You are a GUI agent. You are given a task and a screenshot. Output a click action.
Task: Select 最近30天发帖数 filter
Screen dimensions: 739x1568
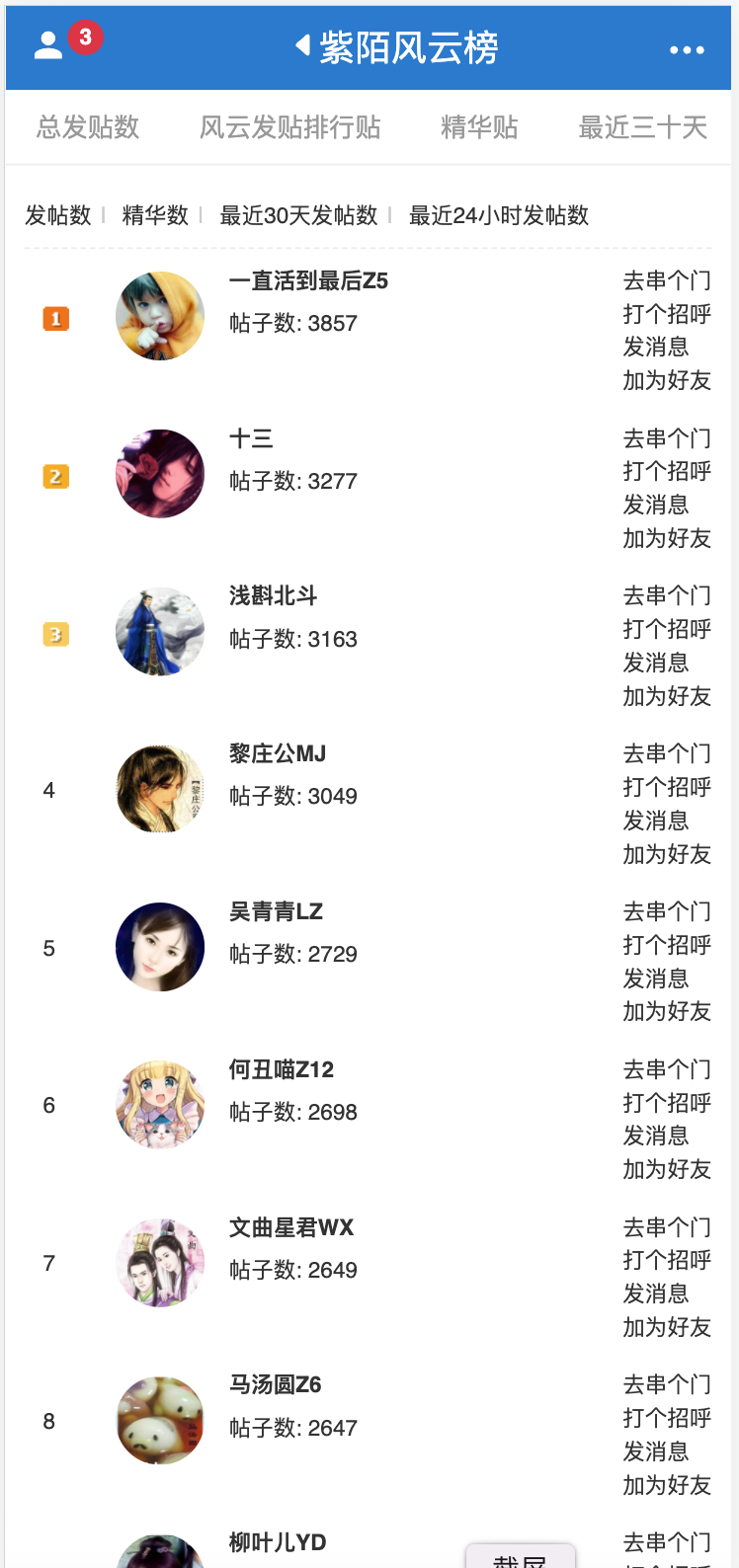tap(298, 215)
